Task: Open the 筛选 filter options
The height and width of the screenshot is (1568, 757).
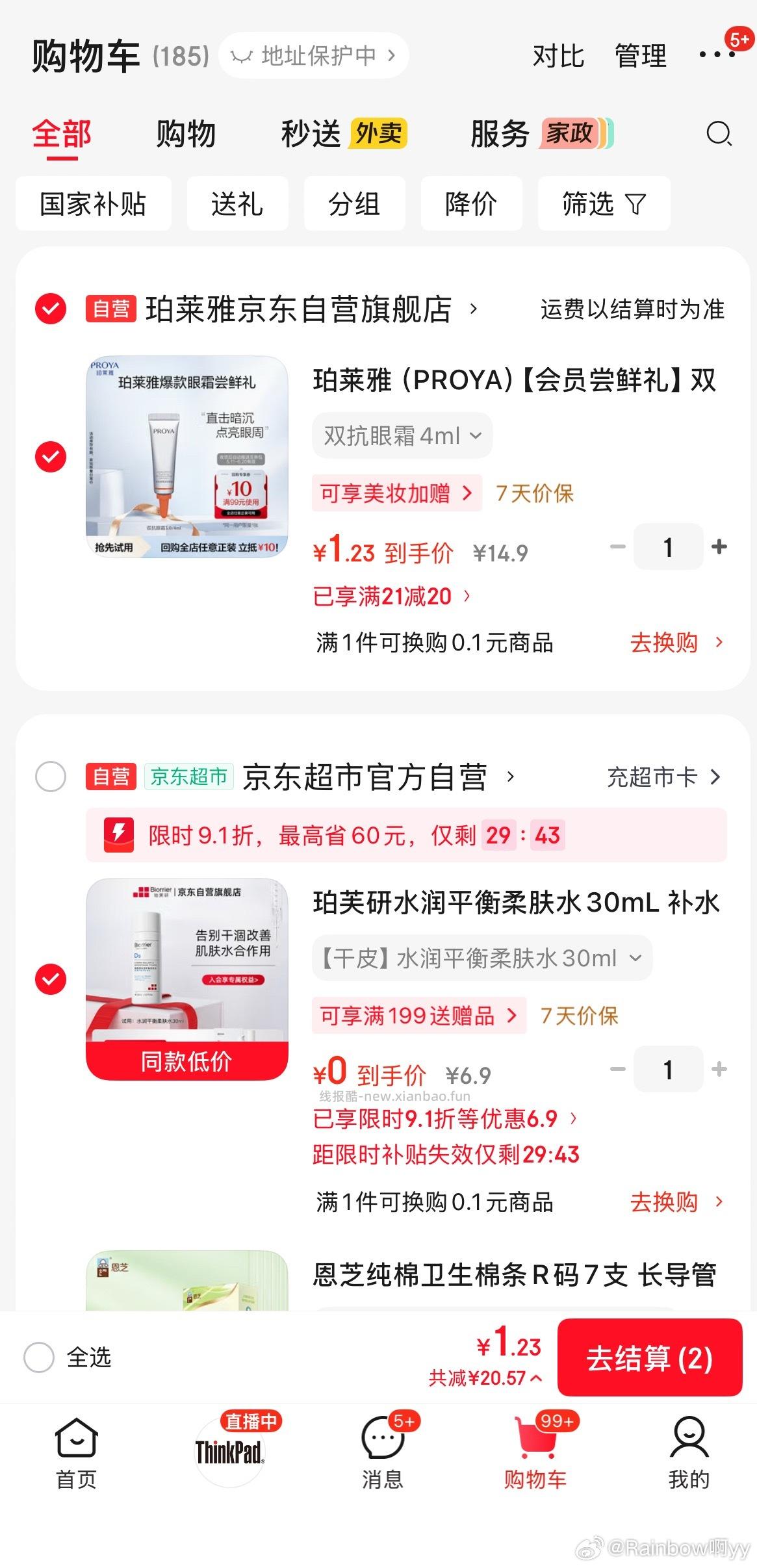Action: pyautogui.click(x=604, y=203)
